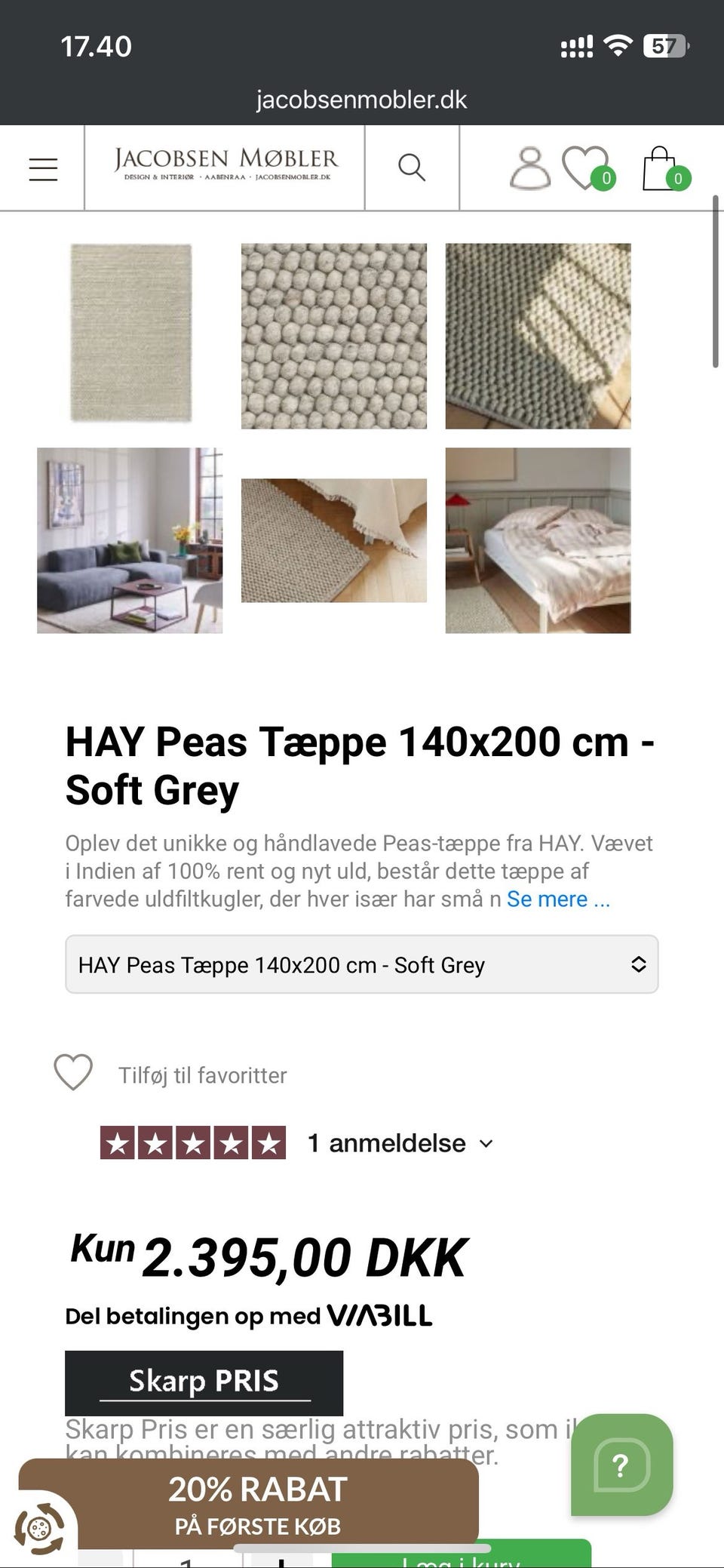
Task: Open the rug size and color dropdown
Action: (361, 964)
